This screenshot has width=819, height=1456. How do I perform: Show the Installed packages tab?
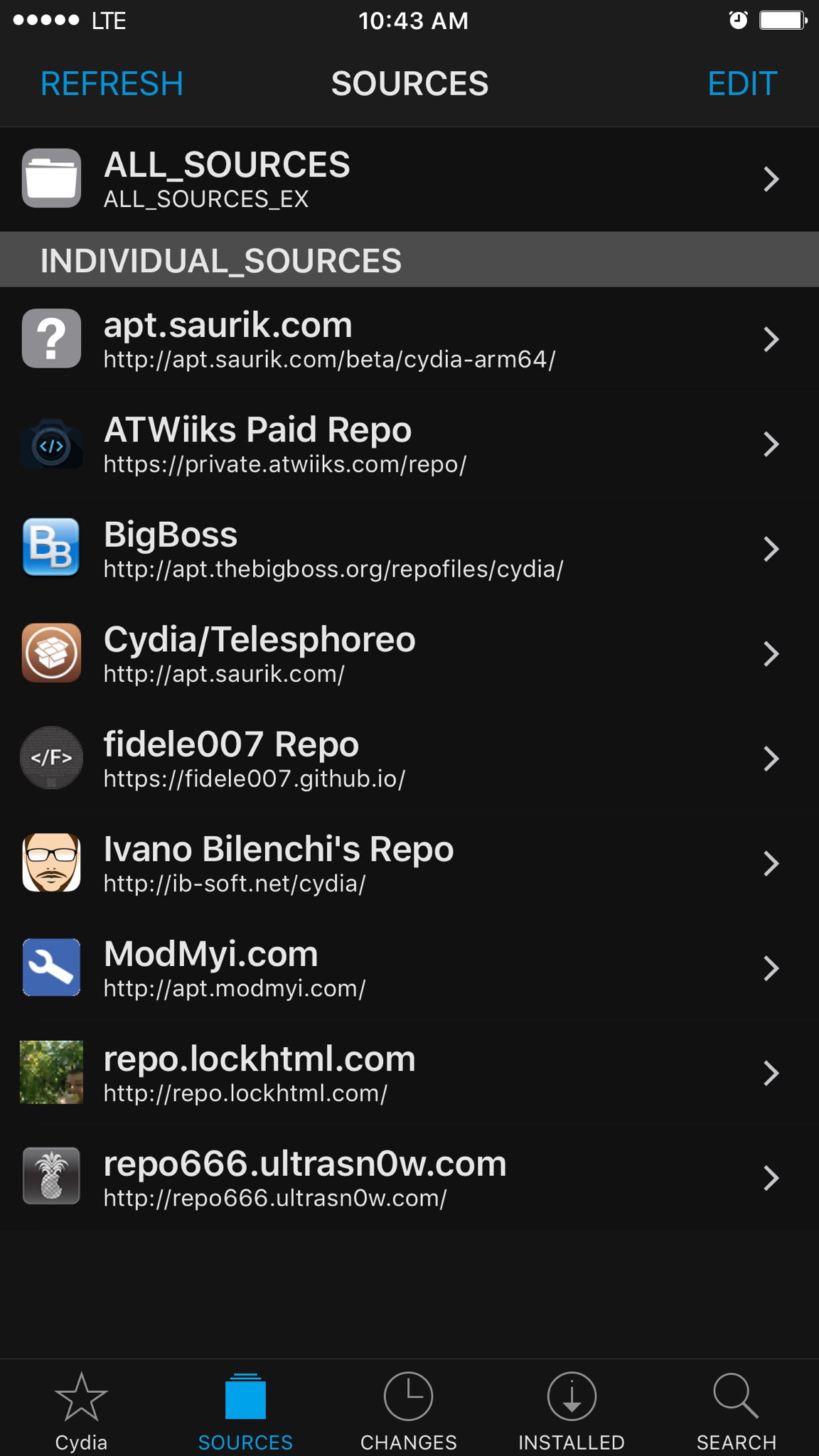tap(572, 1411)
